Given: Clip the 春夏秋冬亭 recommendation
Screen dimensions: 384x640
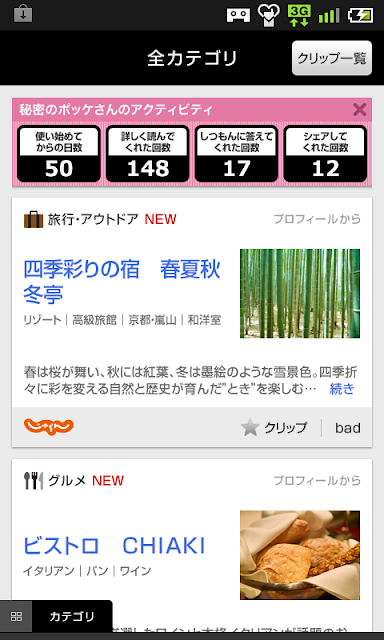Looking at the screenshot, I should 274,428.
